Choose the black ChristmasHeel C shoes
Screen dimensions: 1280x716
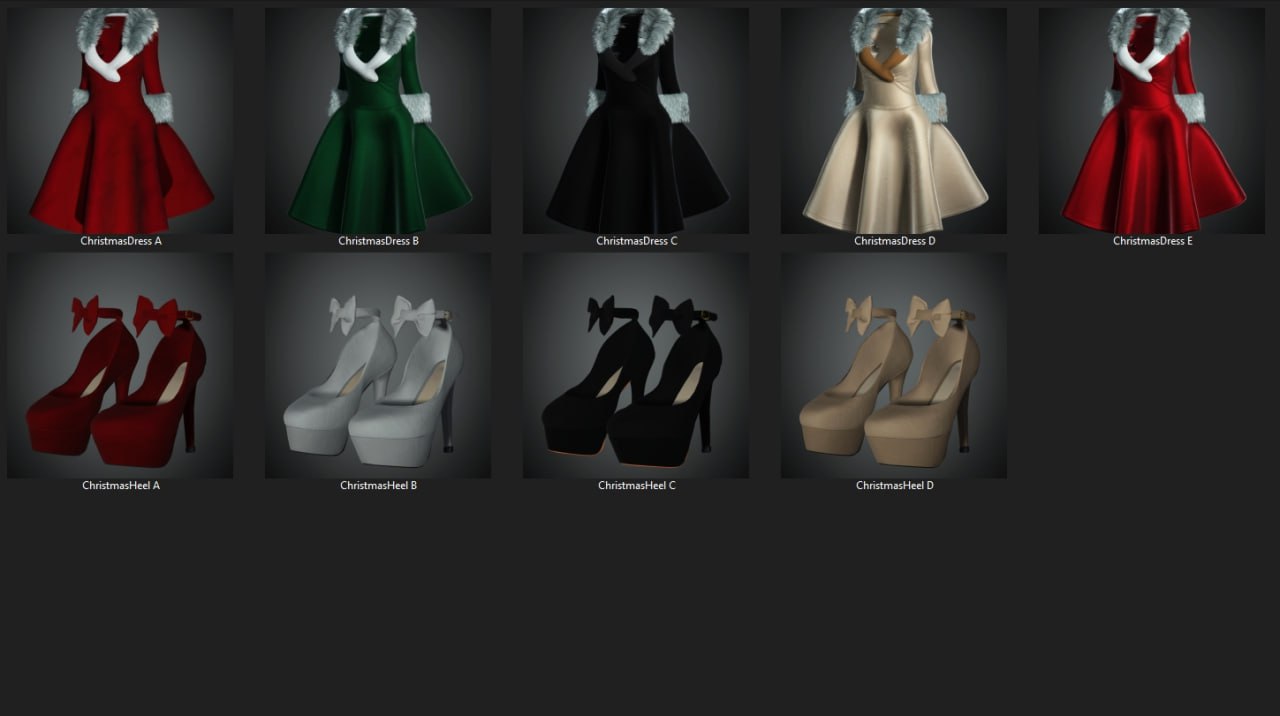[636, 365]
